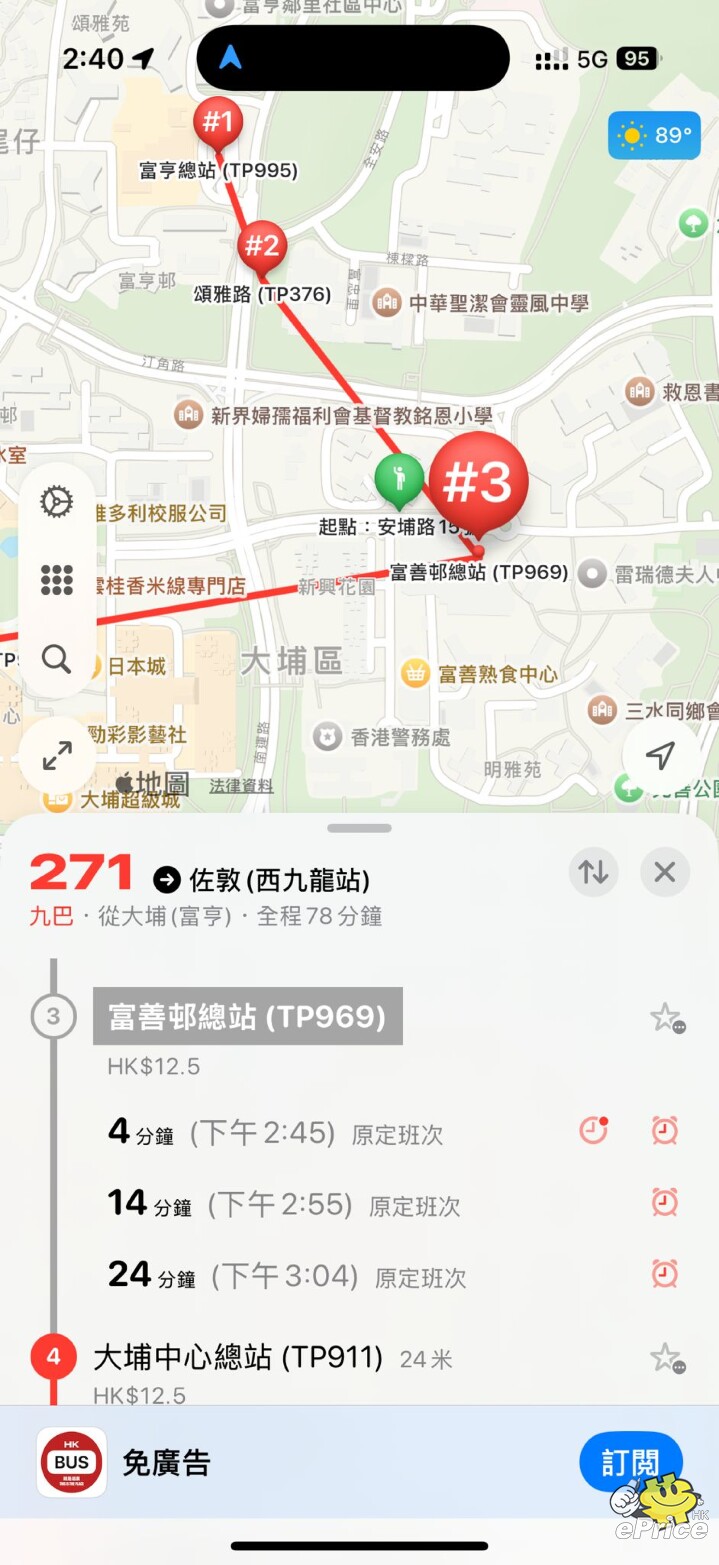Reverse route 271 direction
This screenshot has width=719, height=1565.
pyautogui.click(x=593, y=872)
